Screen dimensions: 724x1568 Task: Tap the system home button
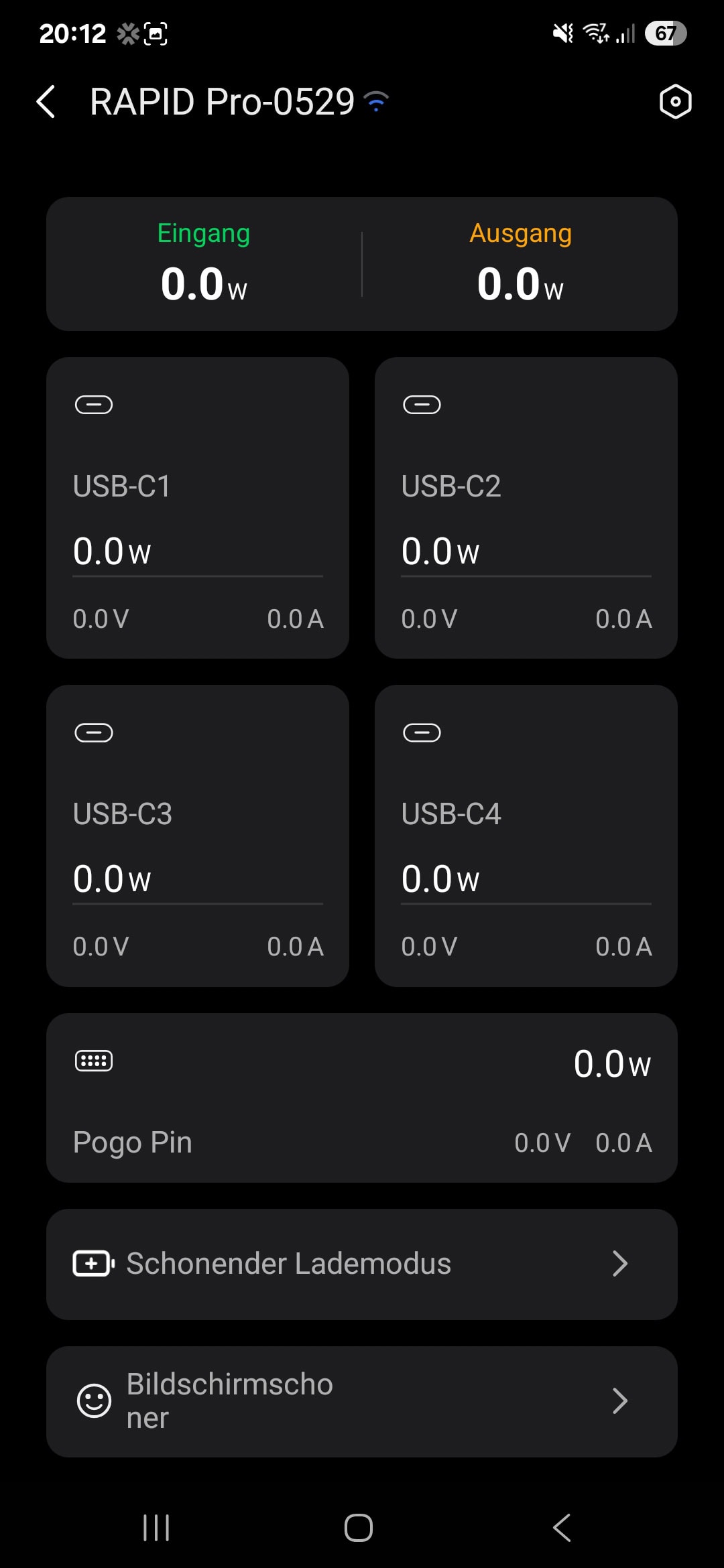tap(359, 1528)
